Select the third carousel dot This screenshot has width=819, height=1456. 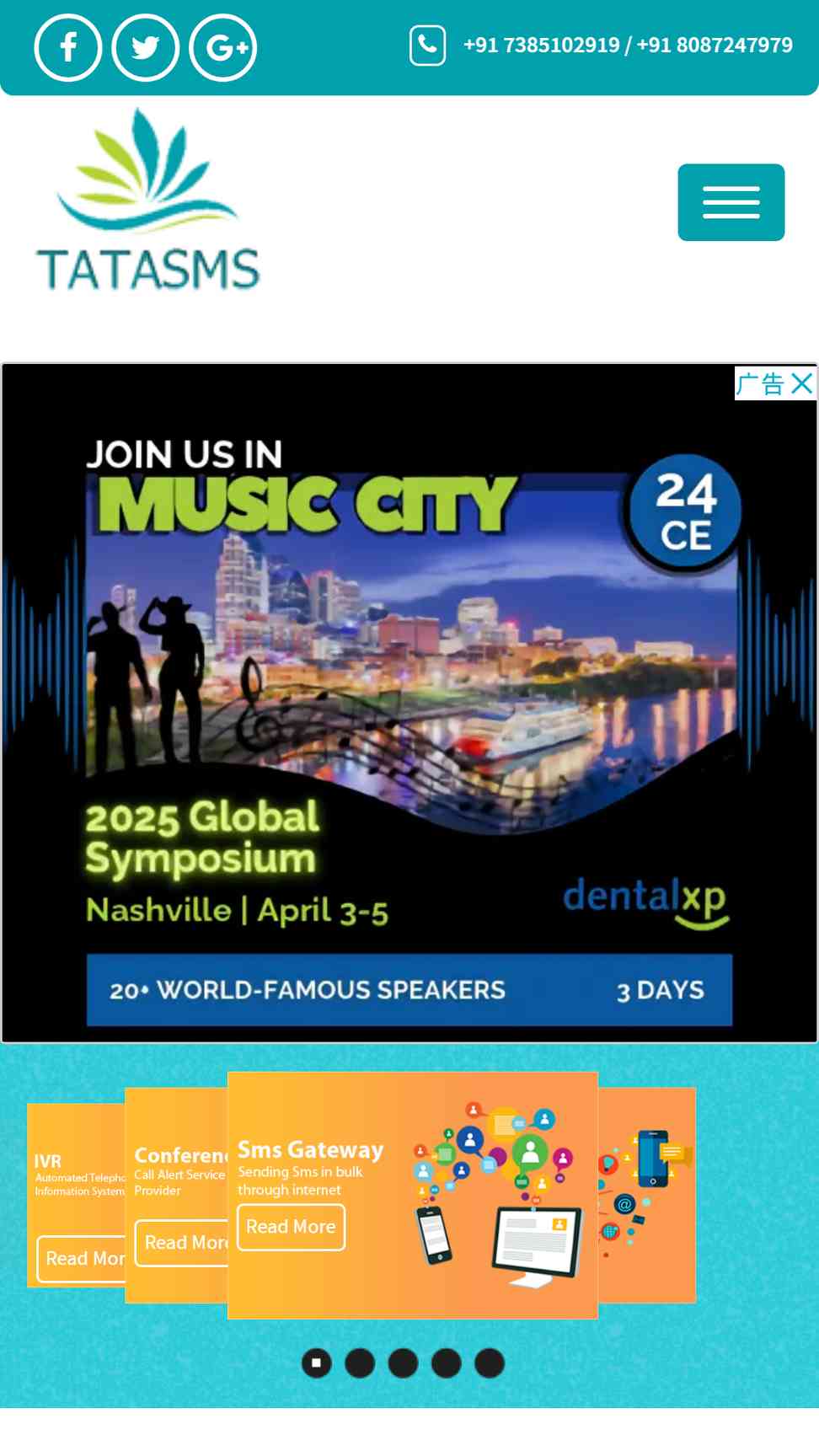pos(403,1363)
